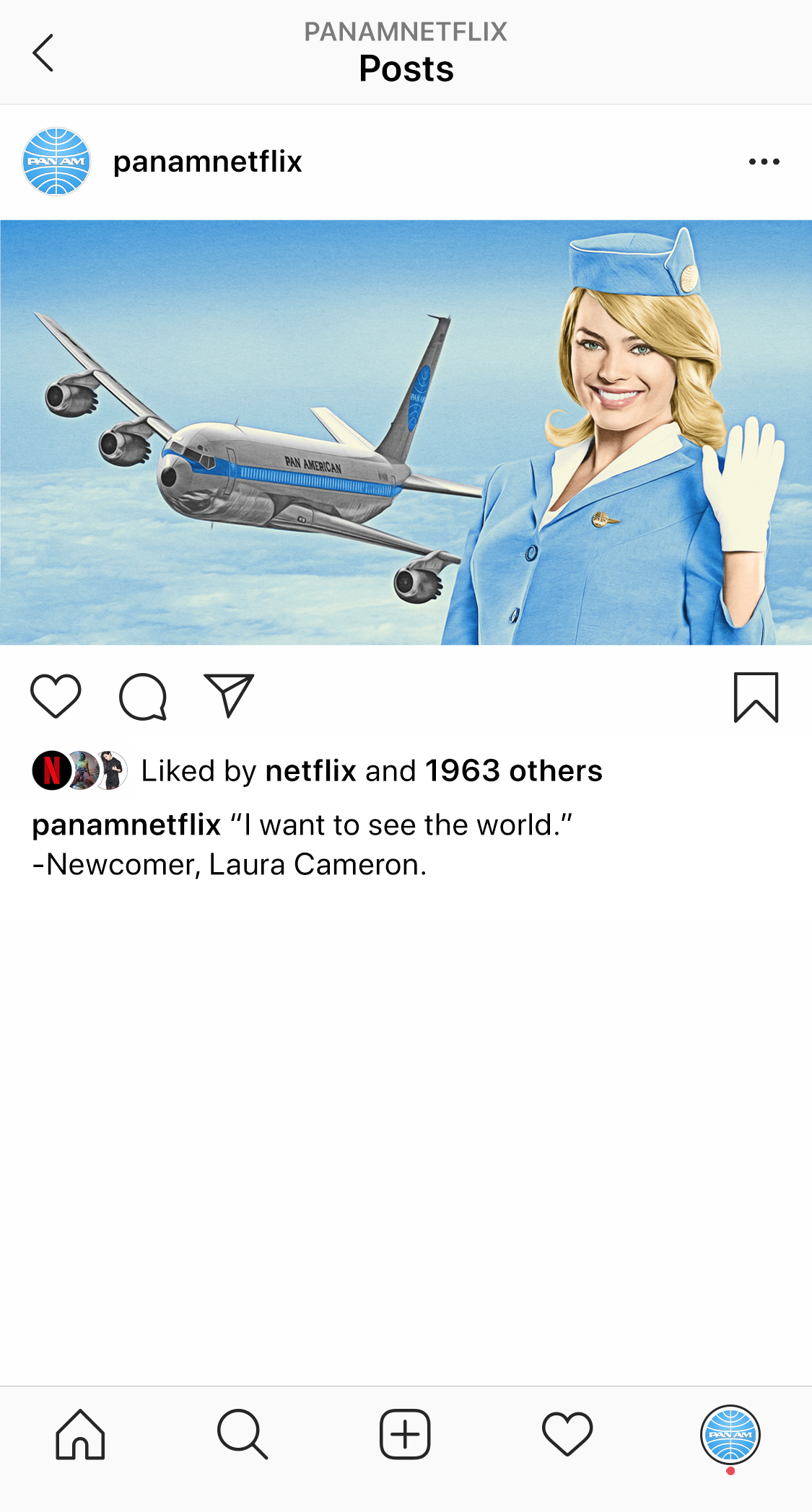
Task: Comment on this post
Action: point(143,697)
